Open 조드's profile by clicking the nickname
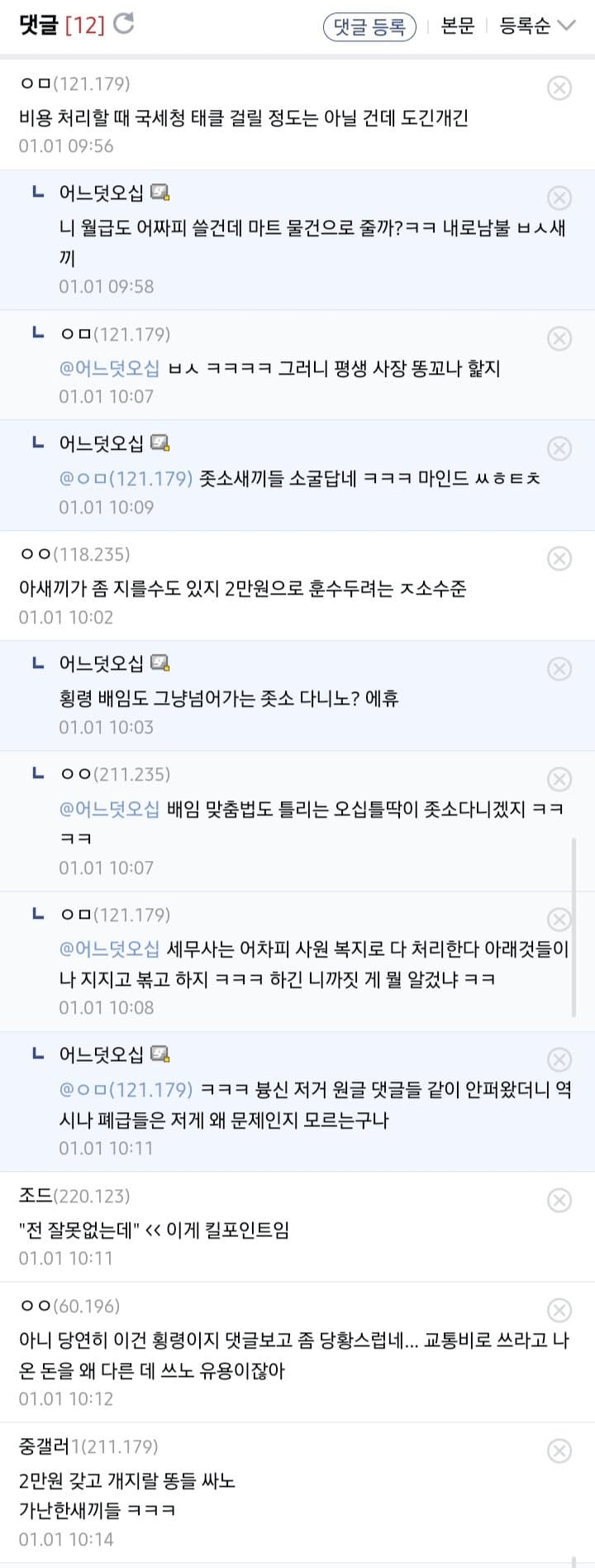The width and height of the screenshot is (595, 1568). [x=36, y=1195]
